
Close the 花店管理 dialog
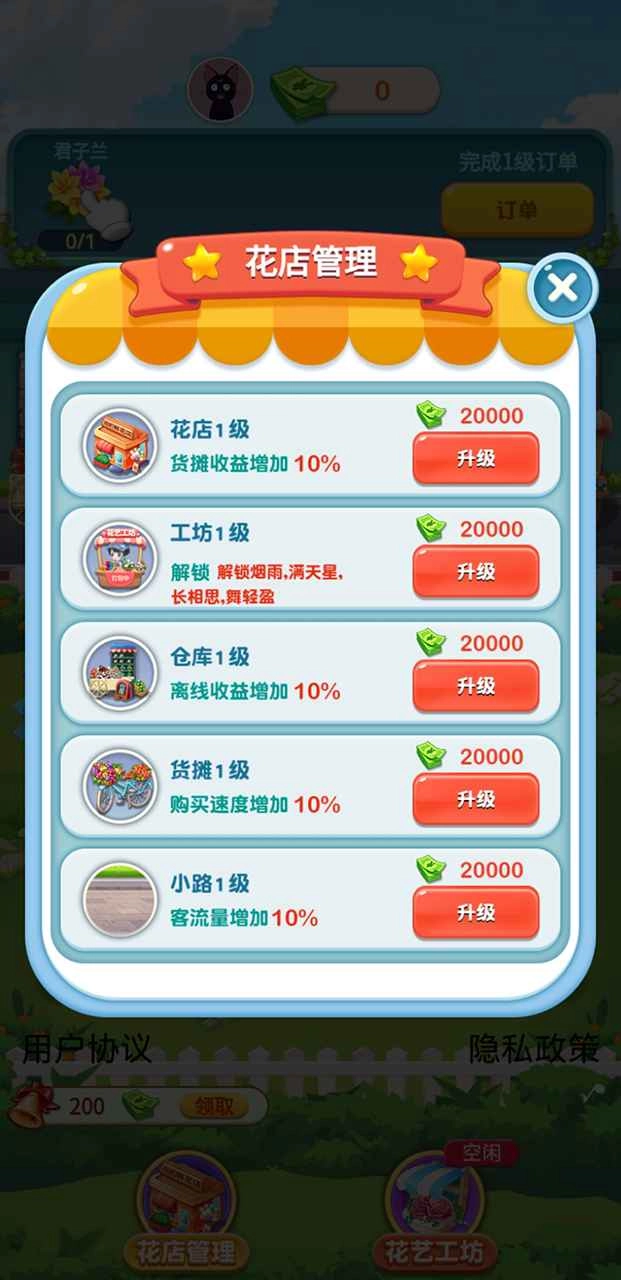(x=562, y=289)
